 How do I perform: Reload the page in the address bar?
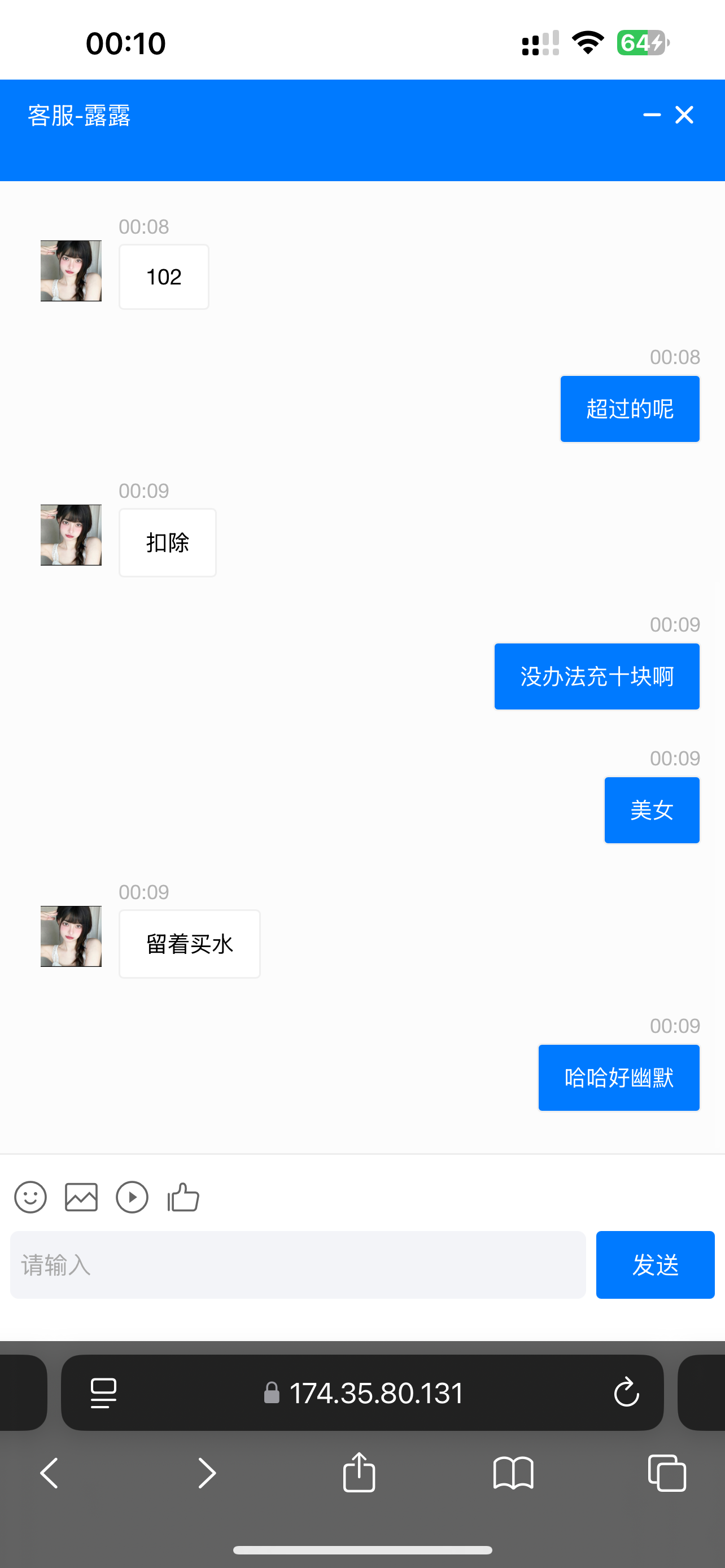tap(626, 1392)
